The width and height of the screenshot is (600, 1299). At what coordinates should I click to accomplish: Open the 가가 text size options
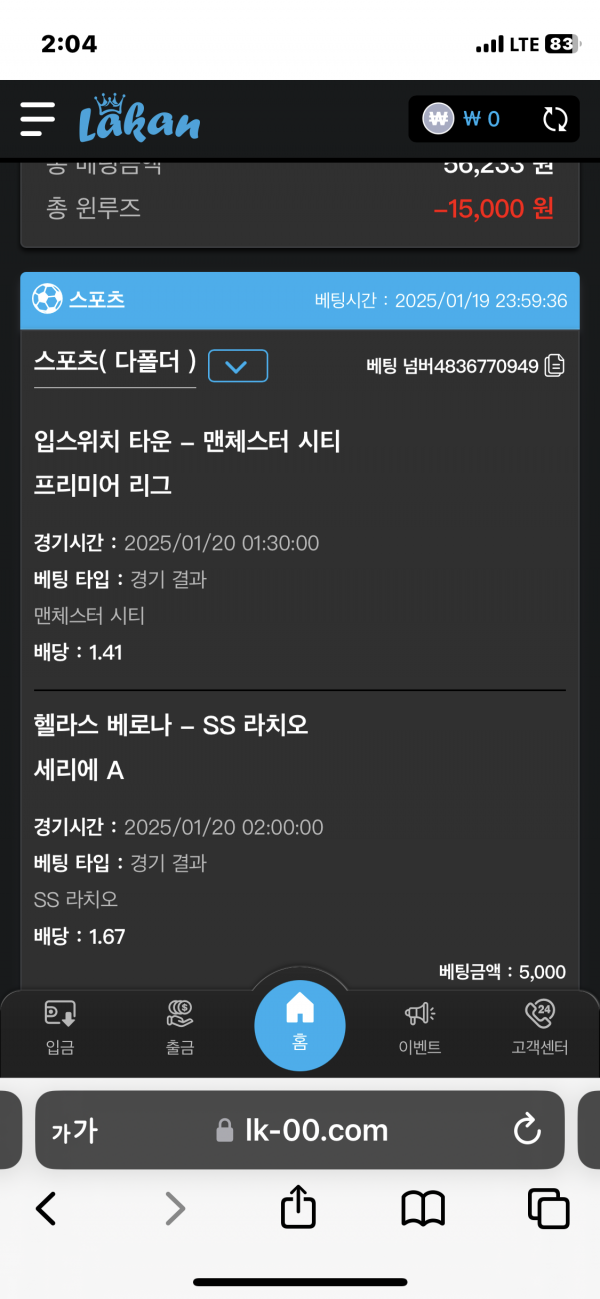tap(74, 1130)
